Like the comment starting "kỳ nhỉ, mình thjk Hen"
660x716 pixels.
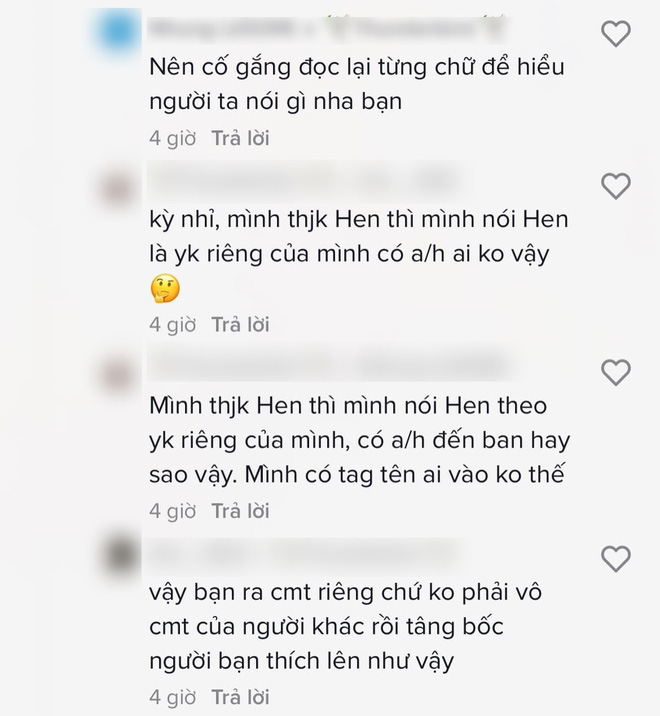[x=616, y=186]
